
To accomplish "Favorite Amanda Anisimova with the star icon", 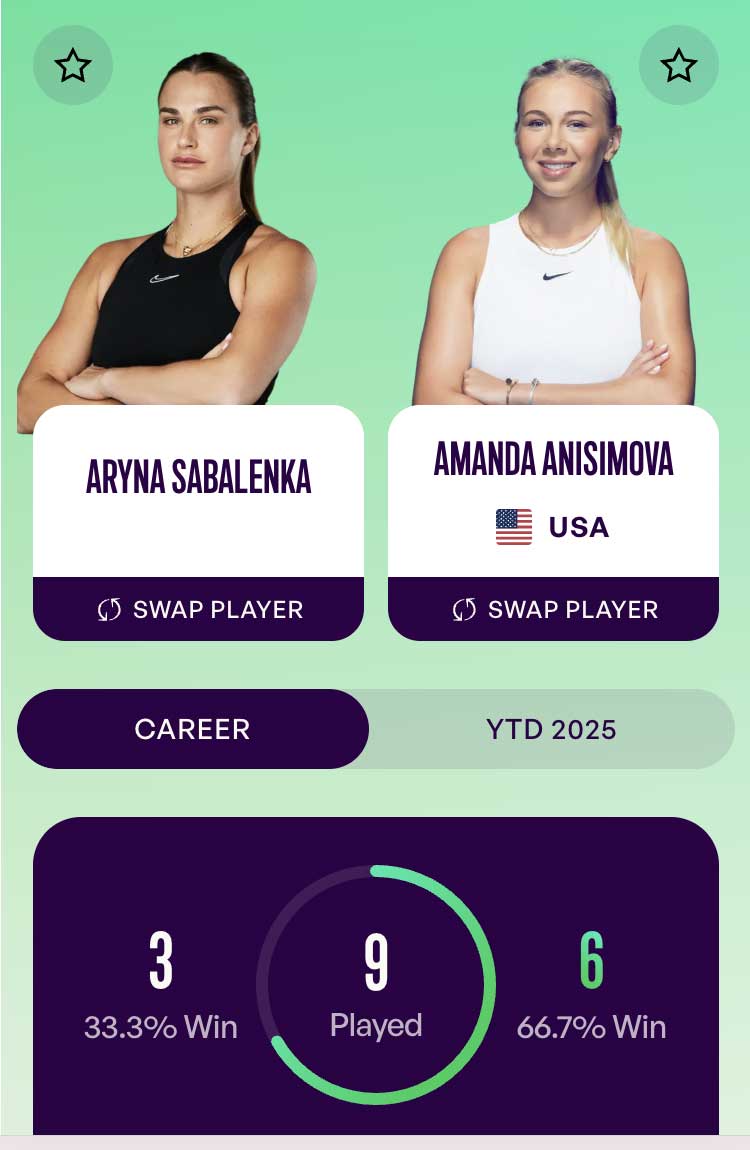I will click(x=678, y=66).
